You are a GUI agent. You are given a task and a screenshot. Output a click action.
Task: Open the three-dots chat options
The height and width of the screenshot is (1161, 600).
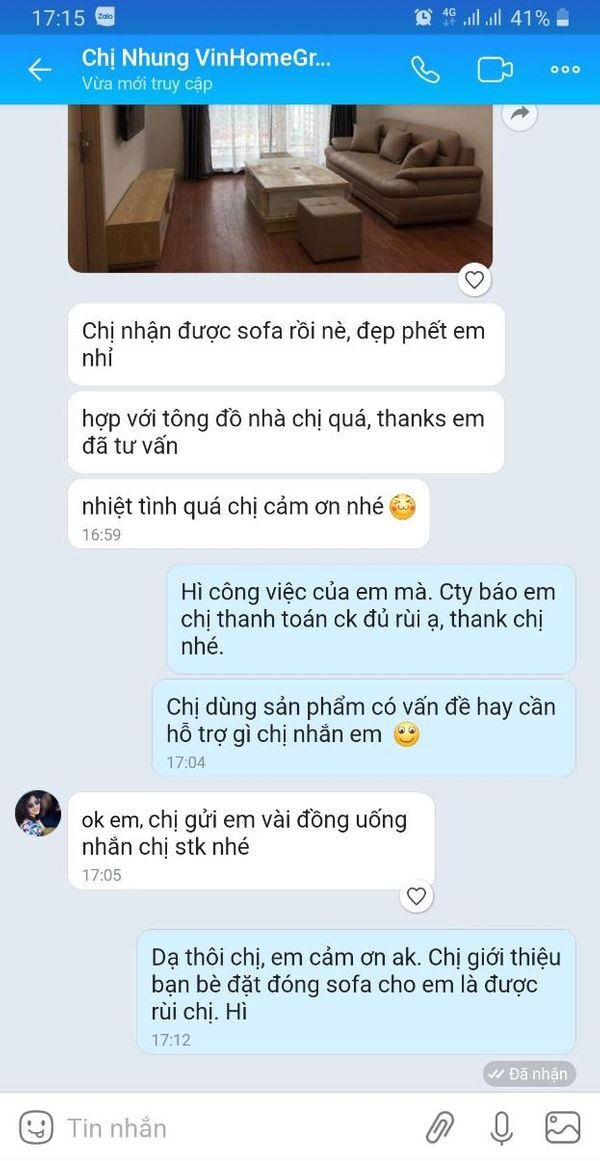tap(565, 70)
